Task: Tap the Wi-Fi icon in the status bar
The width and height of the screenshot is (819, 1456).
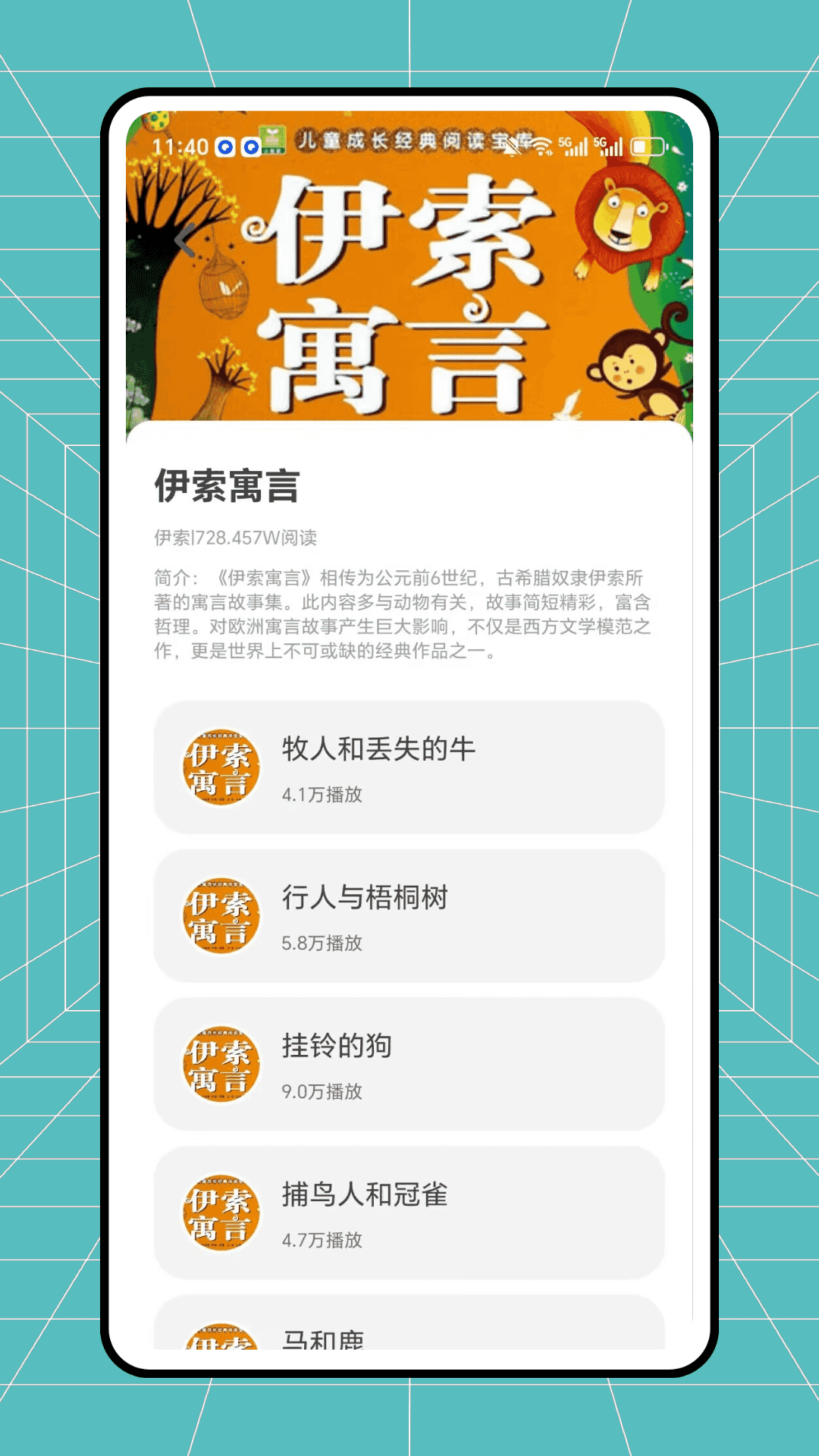Action: click(542, 146)
